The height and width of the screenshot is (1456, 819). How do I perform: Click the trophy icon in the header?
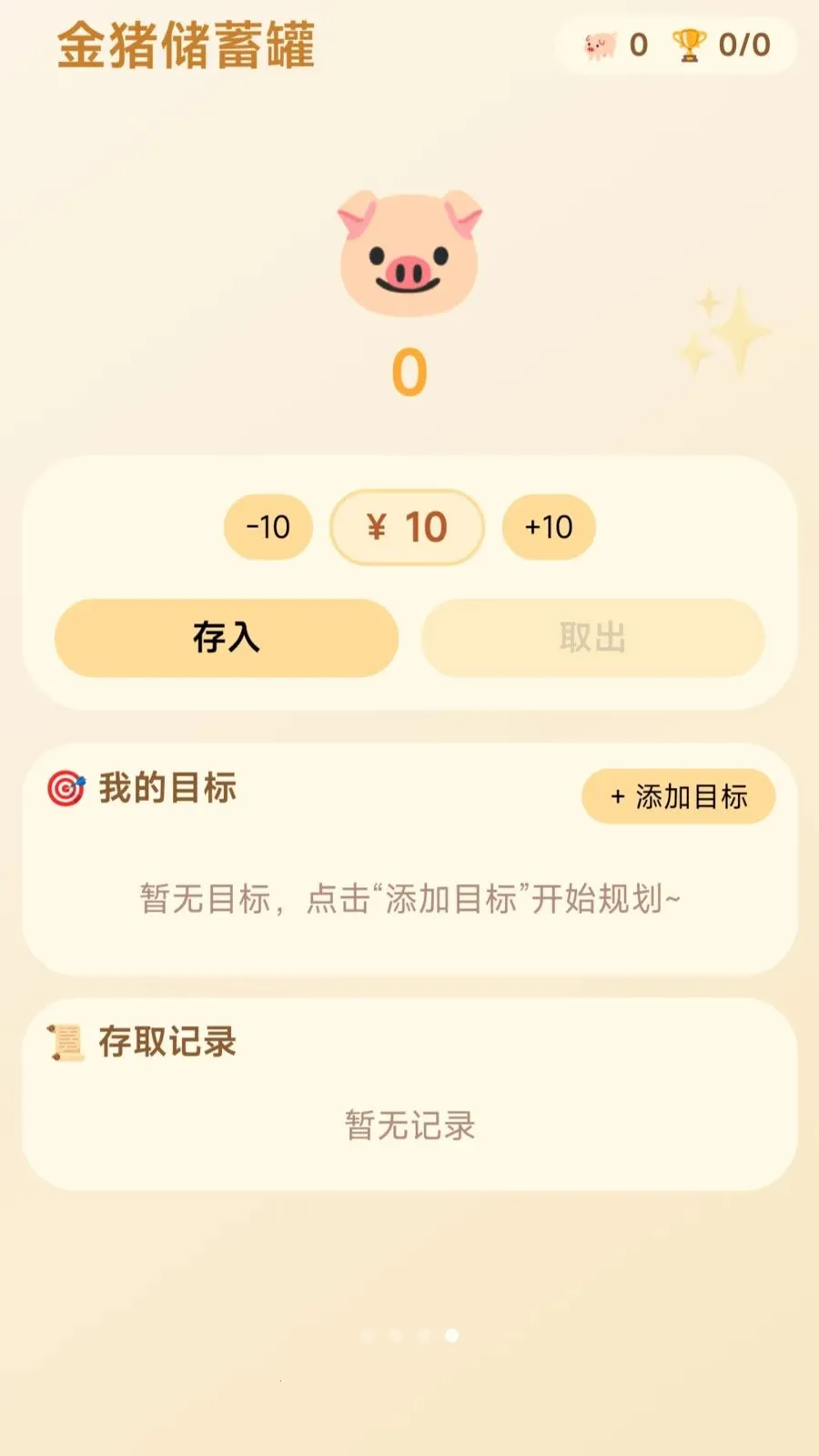tap(689, 44)
